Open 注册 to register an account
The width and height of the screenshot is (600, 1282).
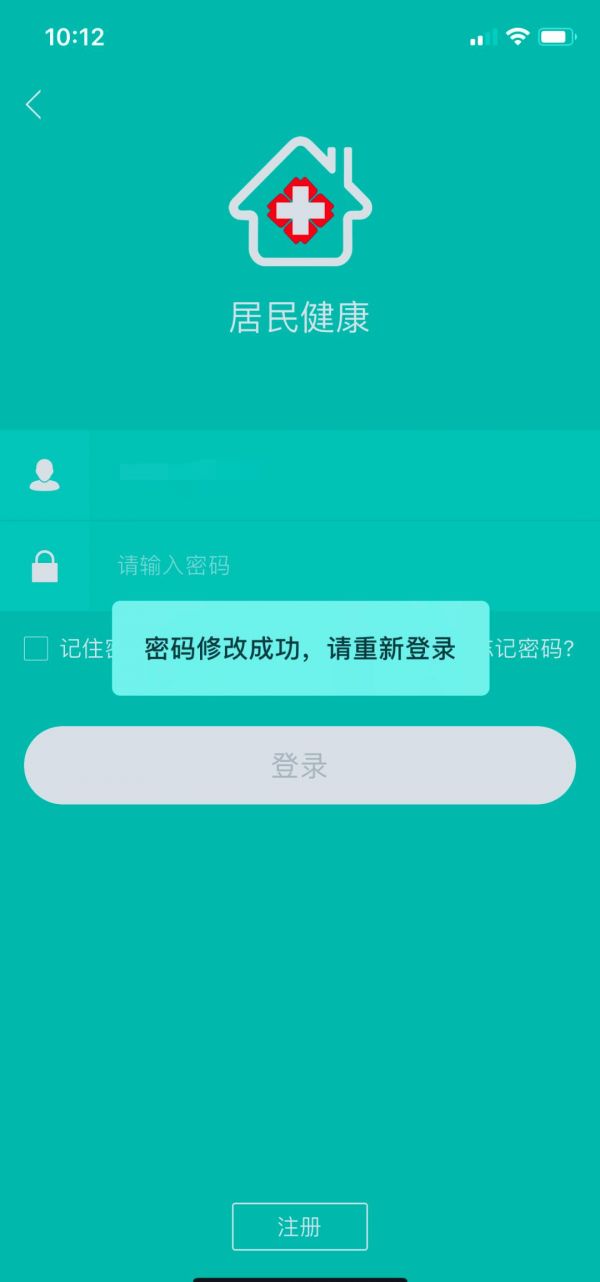click(x=300, y=1227)
